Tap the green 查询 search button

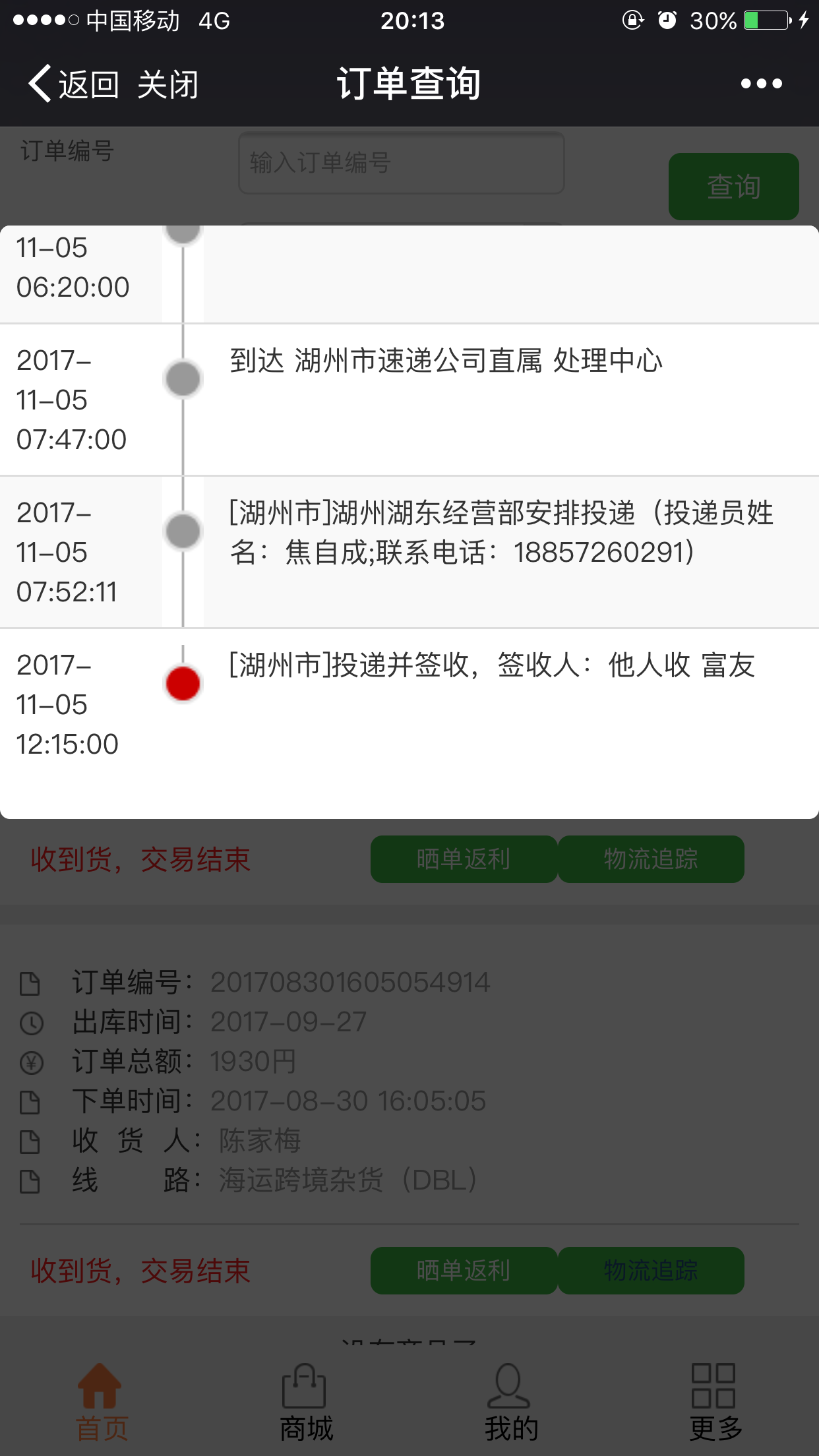tap(733, 187)
